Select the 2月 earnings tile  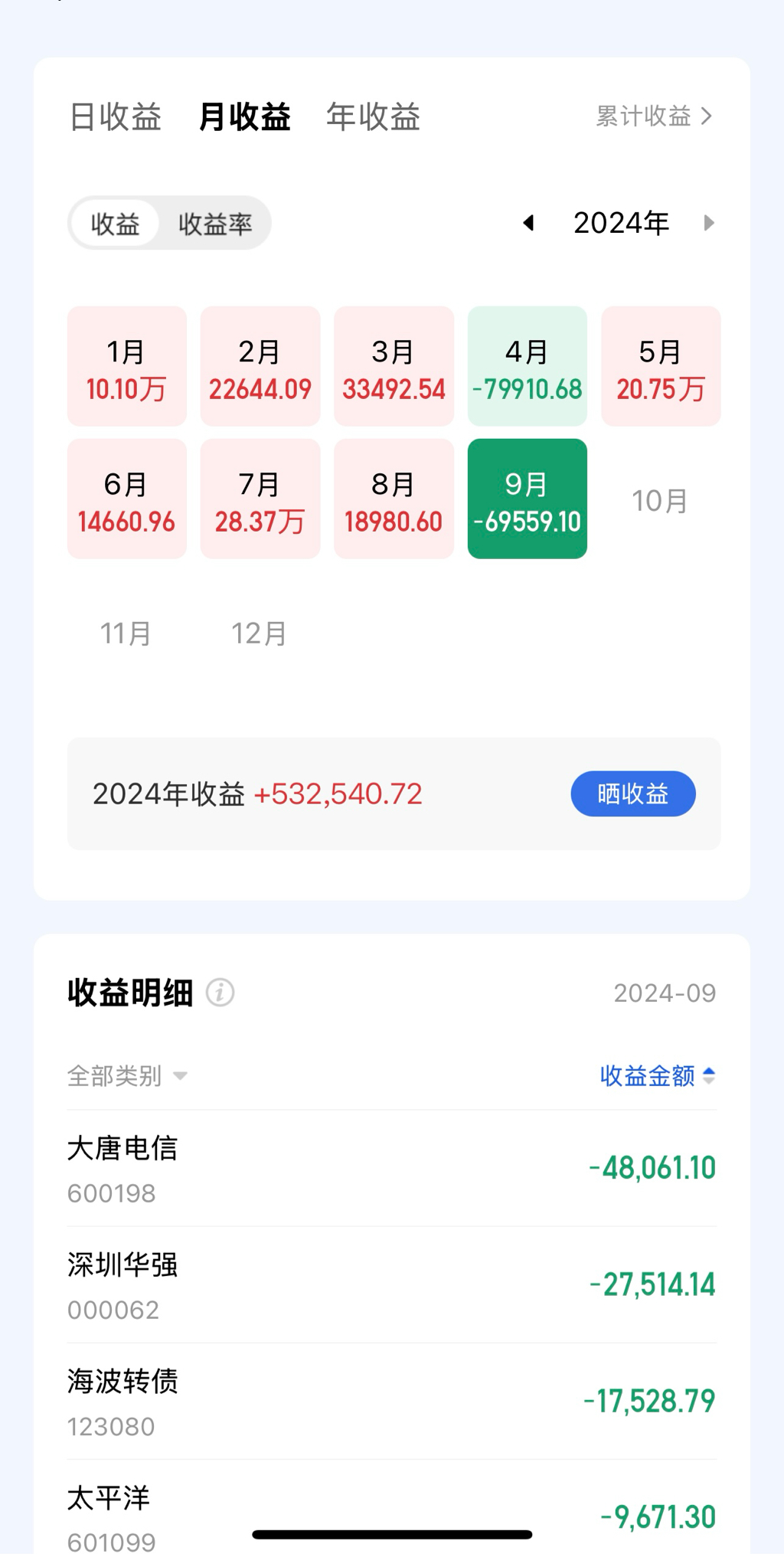[260, 366]
